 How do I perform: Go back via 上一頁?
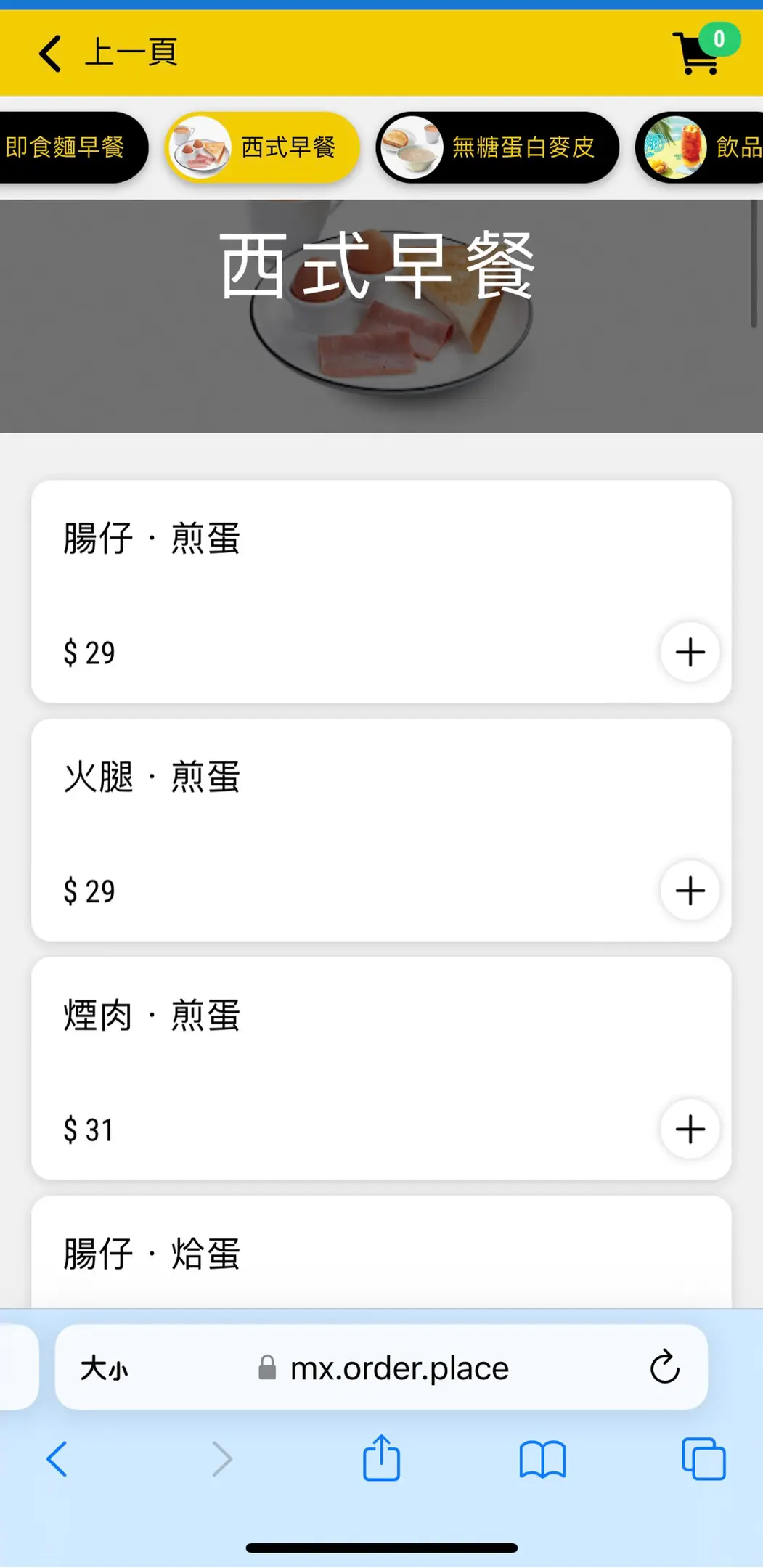(x=109, y=53)
